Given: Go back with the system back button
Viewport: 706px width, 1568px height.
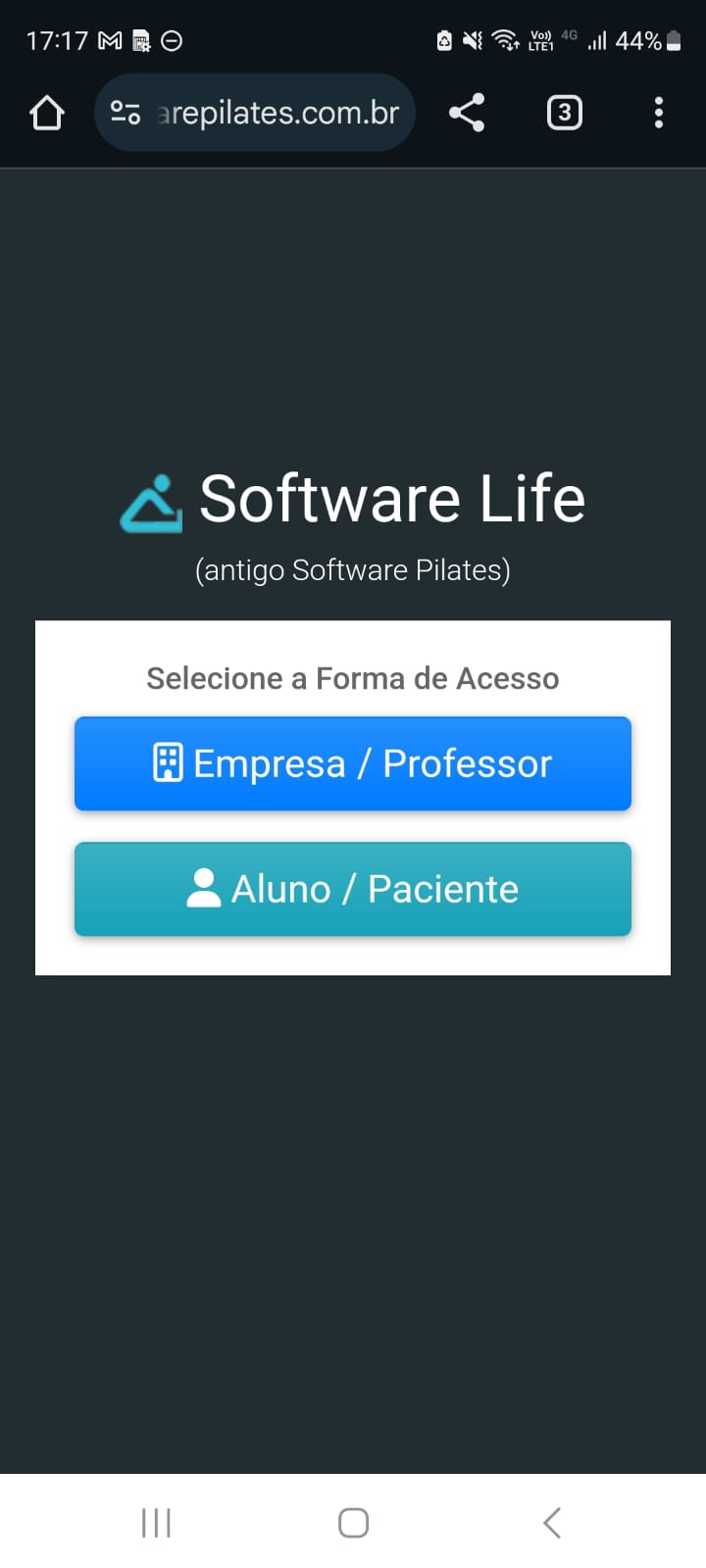Looking at the screenshot, I should [x=552, y=1522].
